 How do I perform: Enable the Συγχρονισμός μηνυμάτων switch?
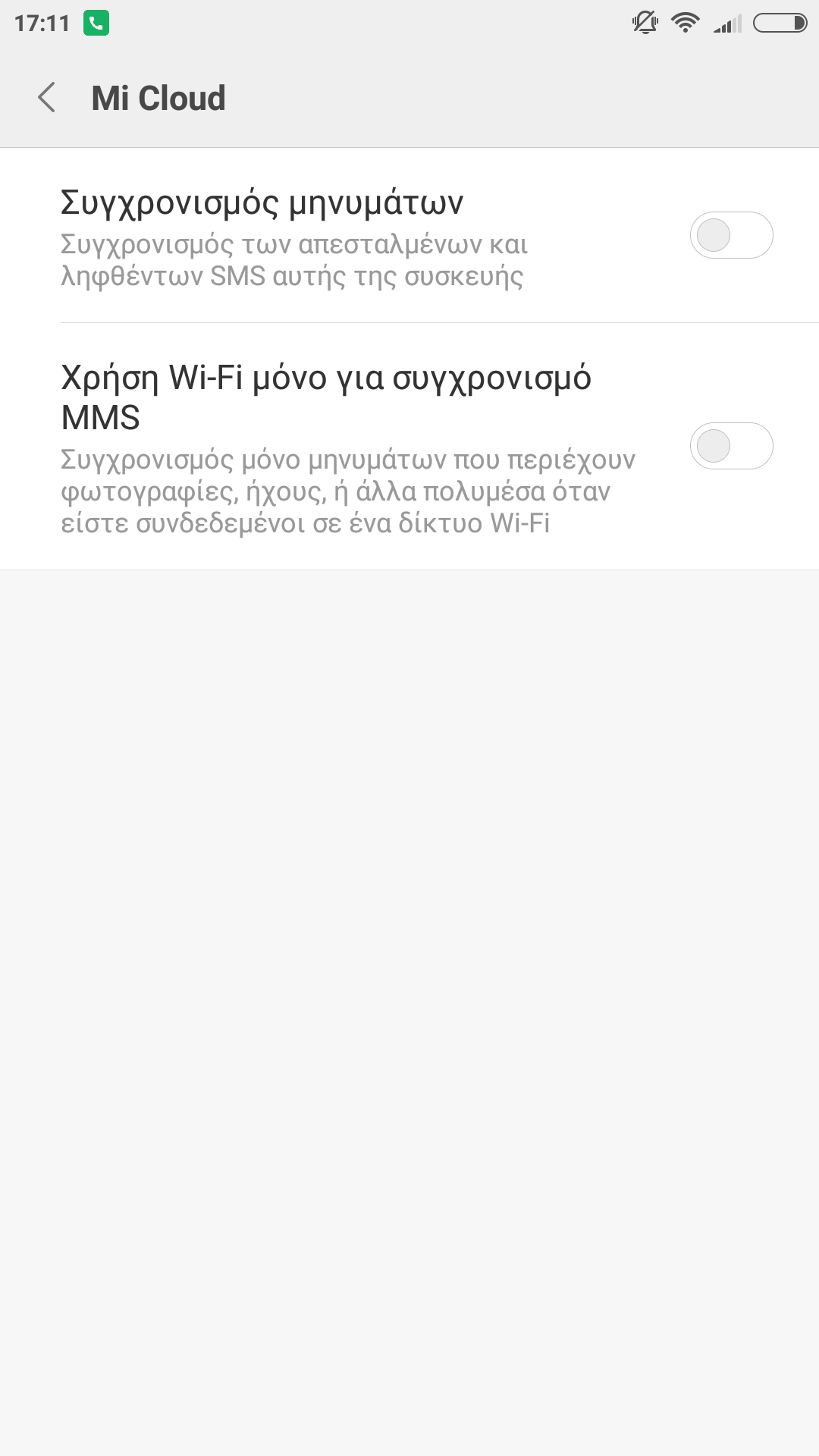[x=731, y=235]
